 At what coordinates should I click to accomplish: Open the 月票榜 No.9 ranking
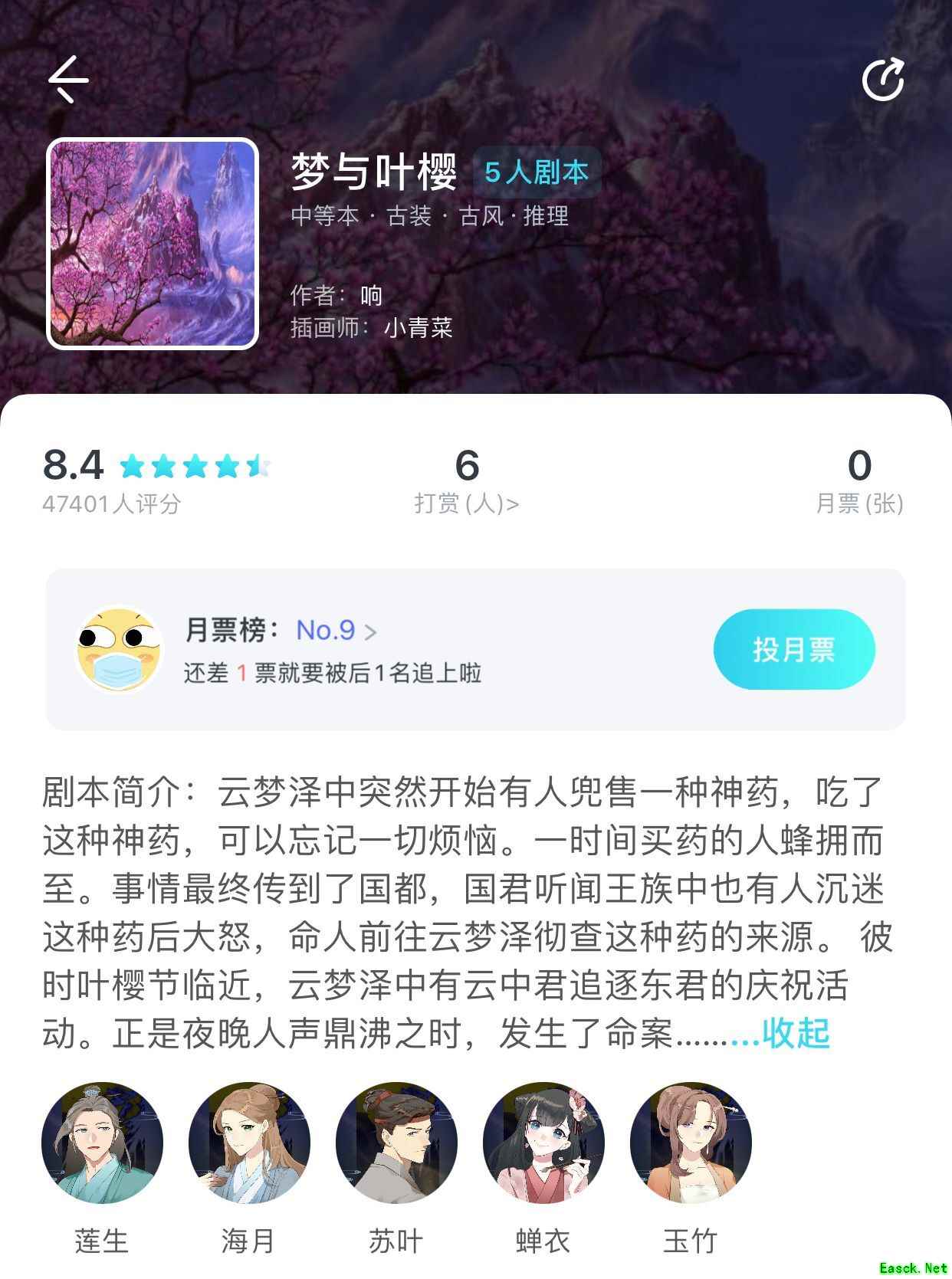click(336, 630)
